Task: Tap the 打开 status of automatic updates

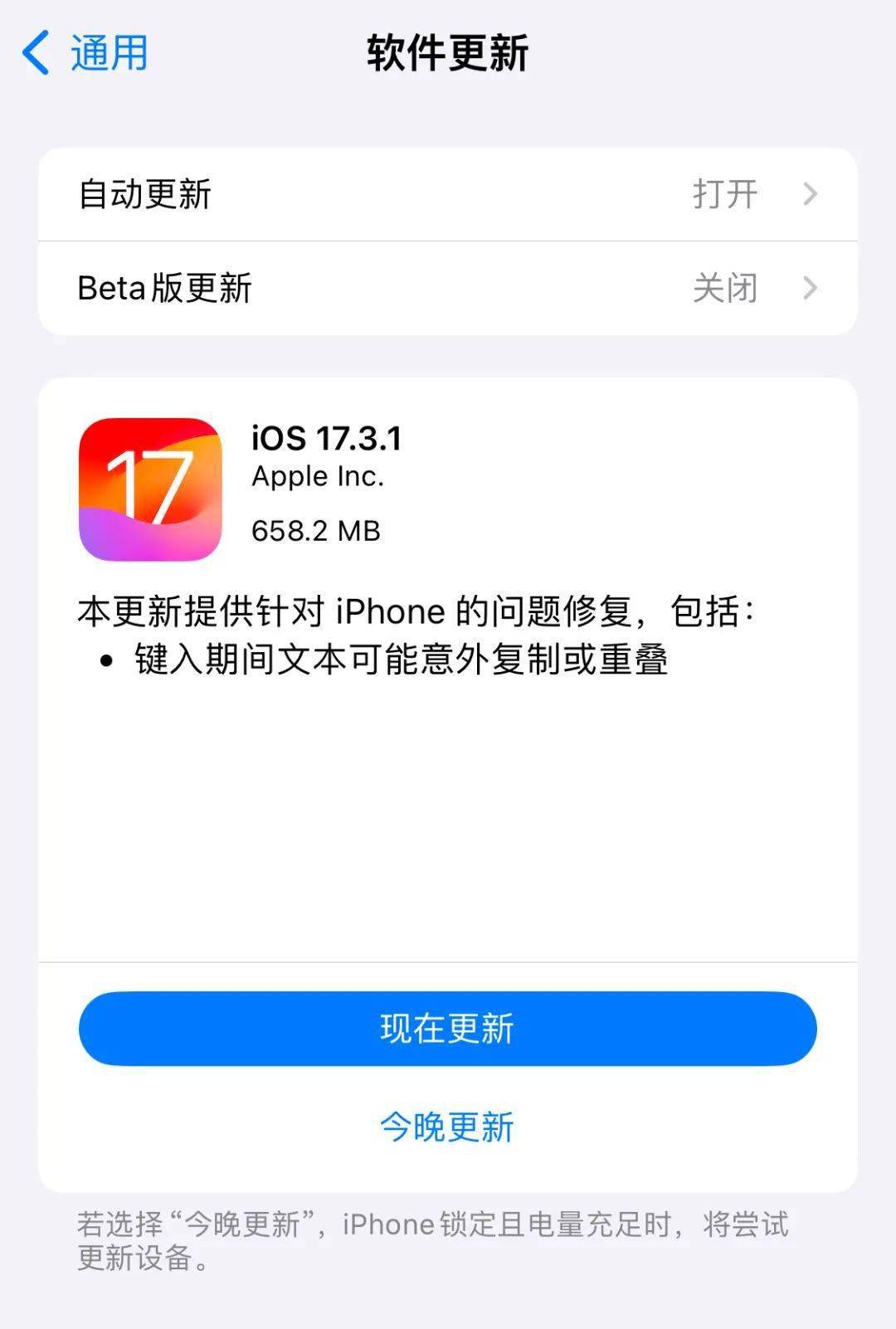Action: point(724,194)
